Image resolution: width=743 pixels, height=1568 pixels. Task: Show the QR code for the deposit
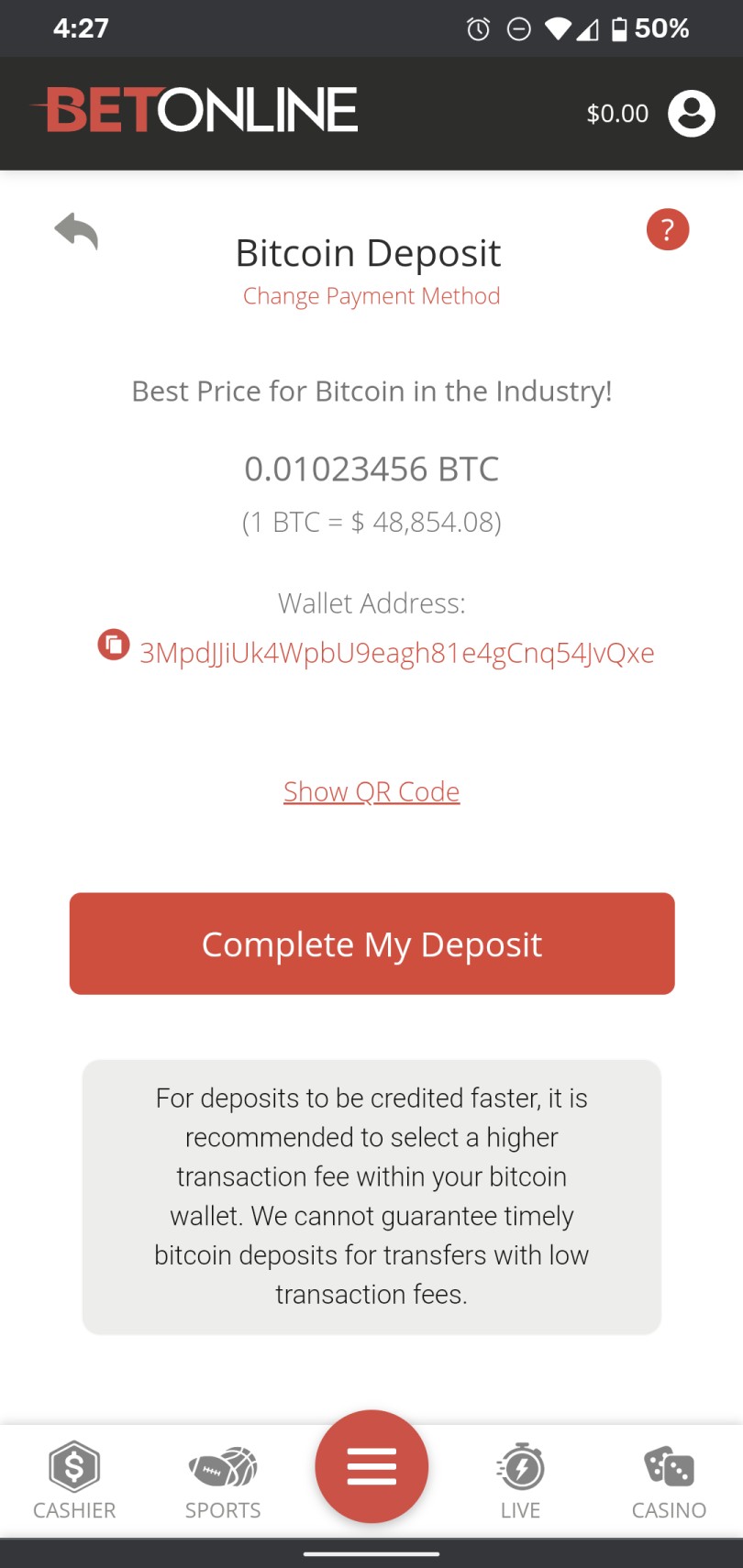coord(371,791)
